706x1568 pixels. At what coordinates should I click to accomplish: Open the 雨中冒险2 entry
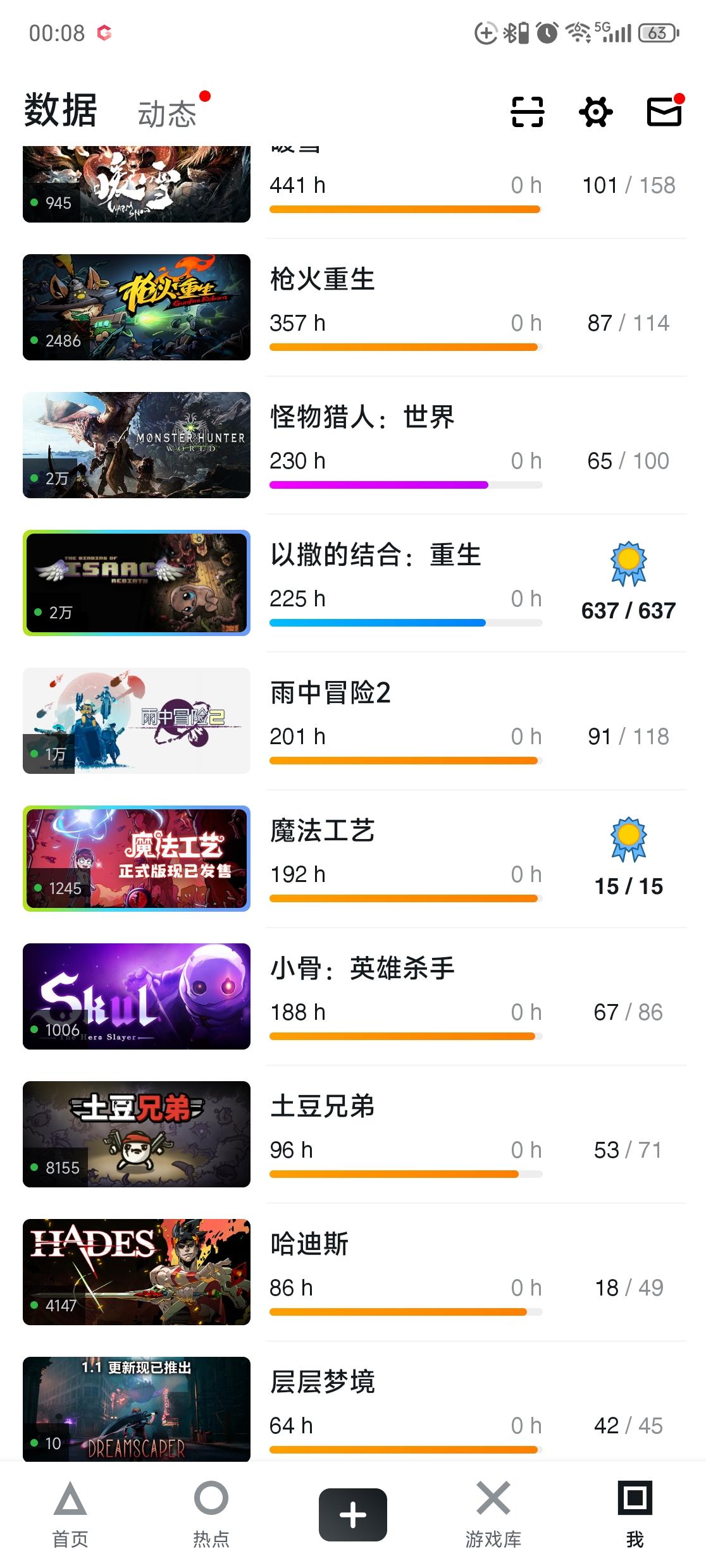[405, 720]
